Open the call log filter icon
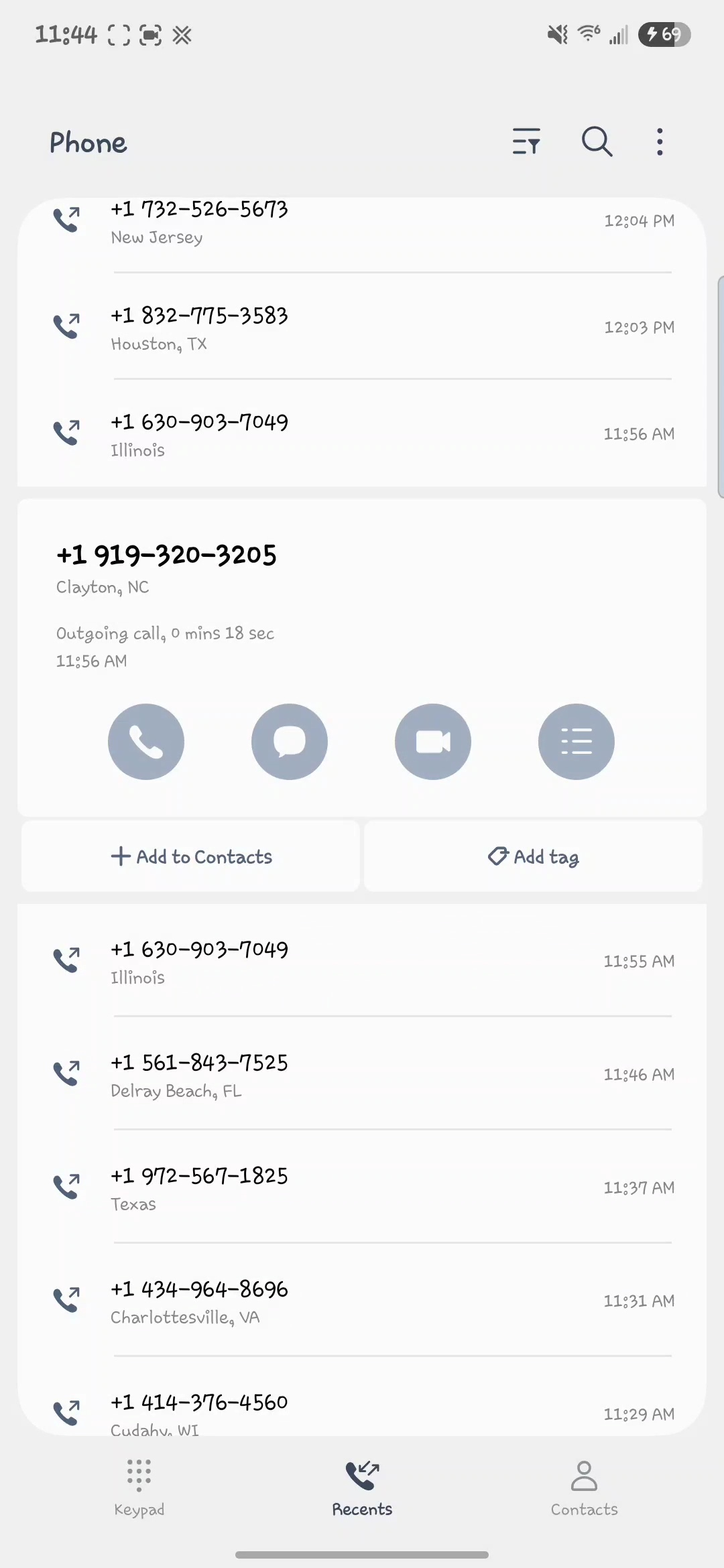The height and width of the screenshot is (1568, 724). (526, 142)
